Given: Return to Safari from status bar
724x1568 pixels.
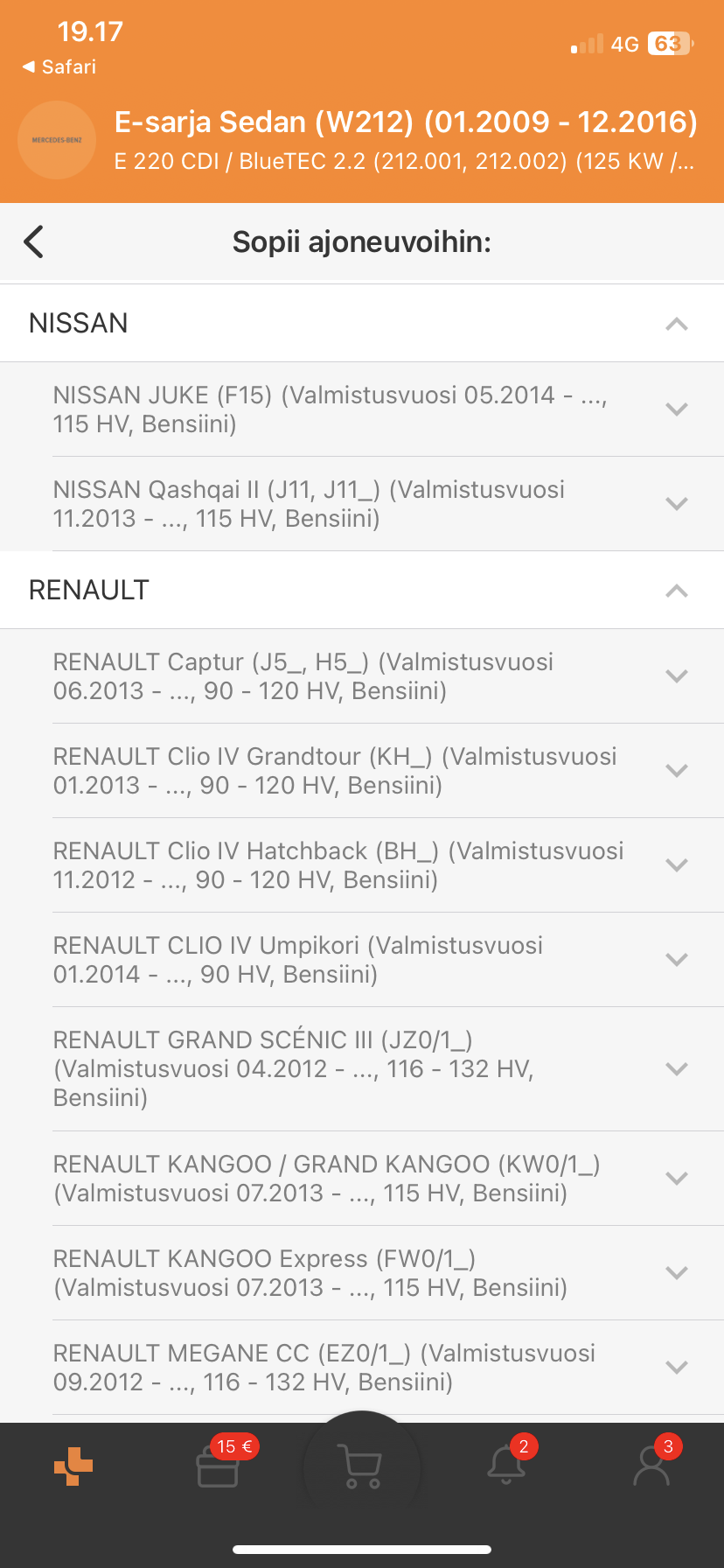Looking at the screenshot, I should (59, 67).
